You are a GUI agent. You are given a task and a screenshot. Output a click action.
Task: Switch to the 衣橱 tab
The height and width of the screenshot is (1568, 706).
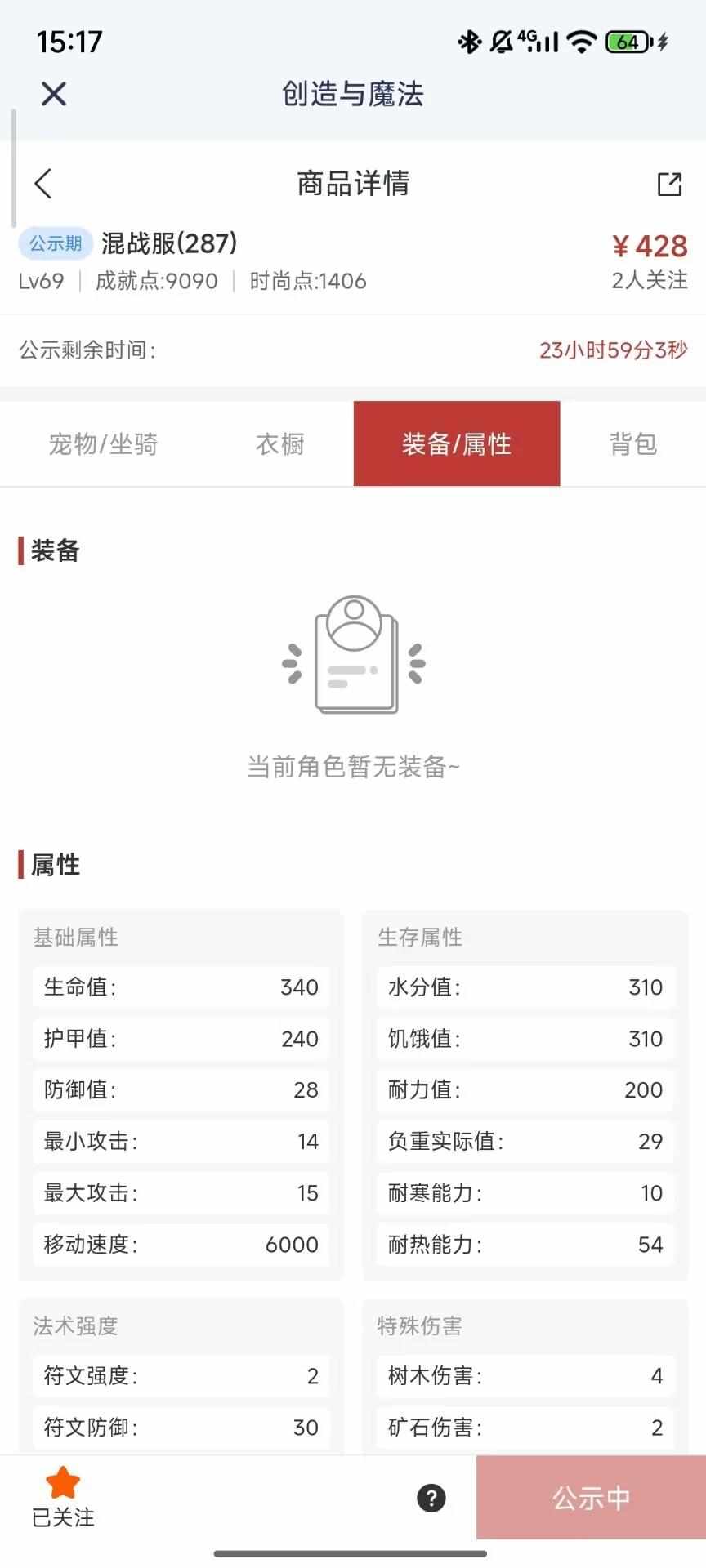click(279, 444)
